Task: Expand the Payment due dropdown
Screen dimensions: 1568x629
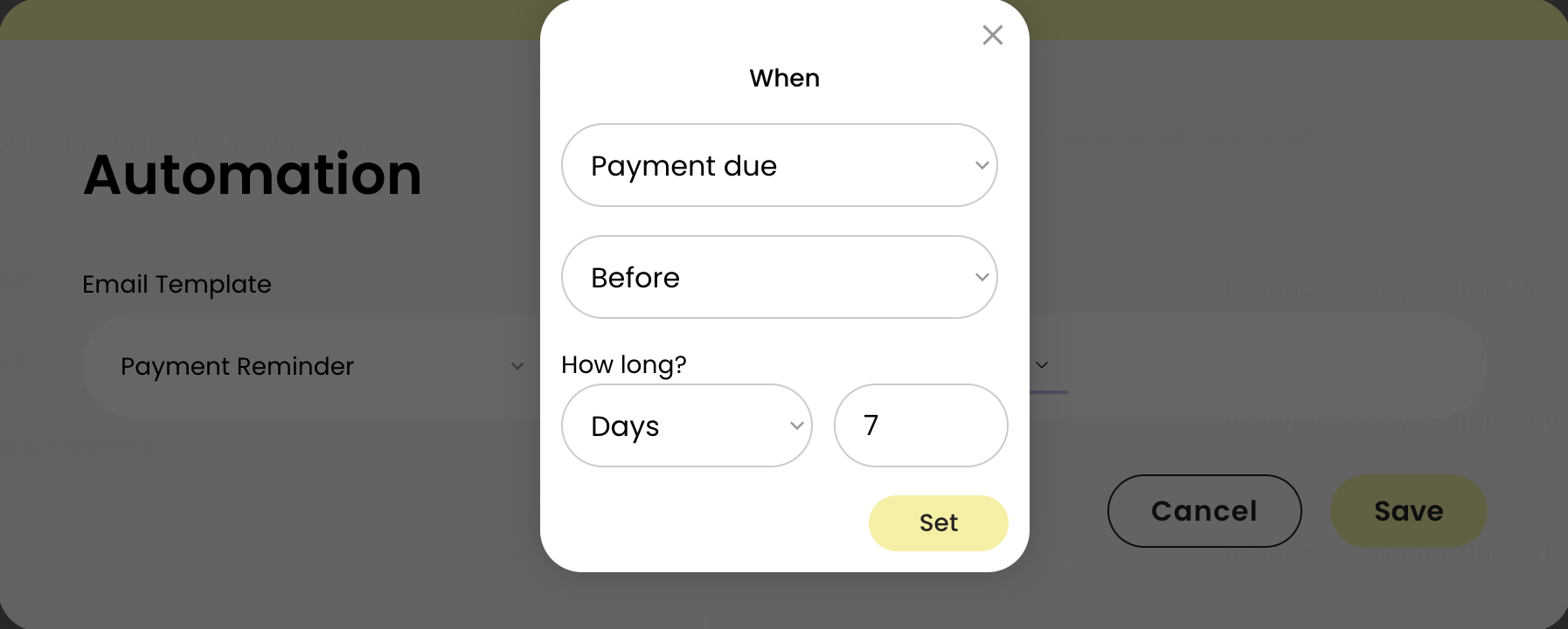Action: pyautogui.click(x=779, y=165)
